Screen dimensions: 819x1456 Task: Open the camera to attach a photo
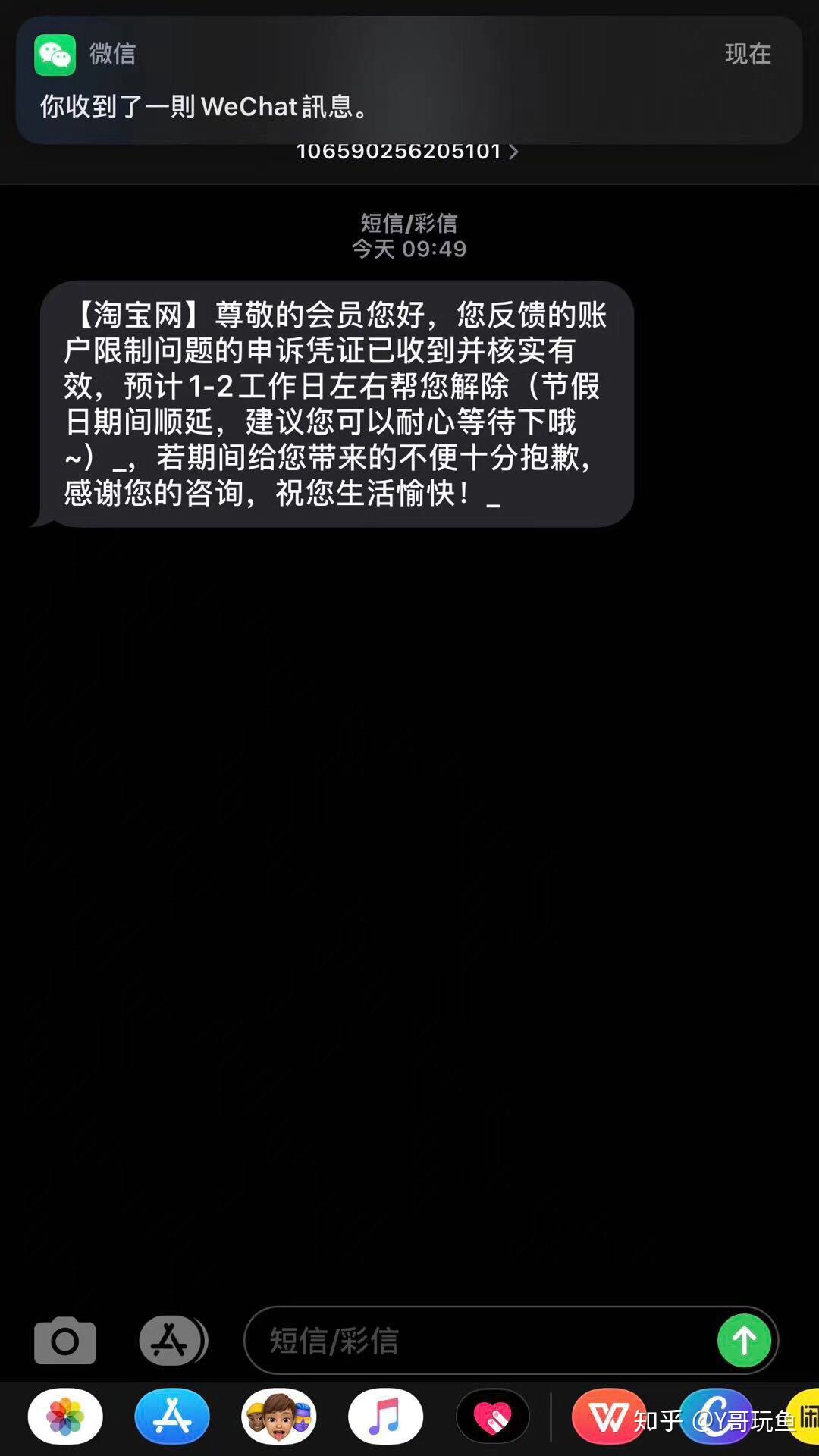(x=64, y=1341)
